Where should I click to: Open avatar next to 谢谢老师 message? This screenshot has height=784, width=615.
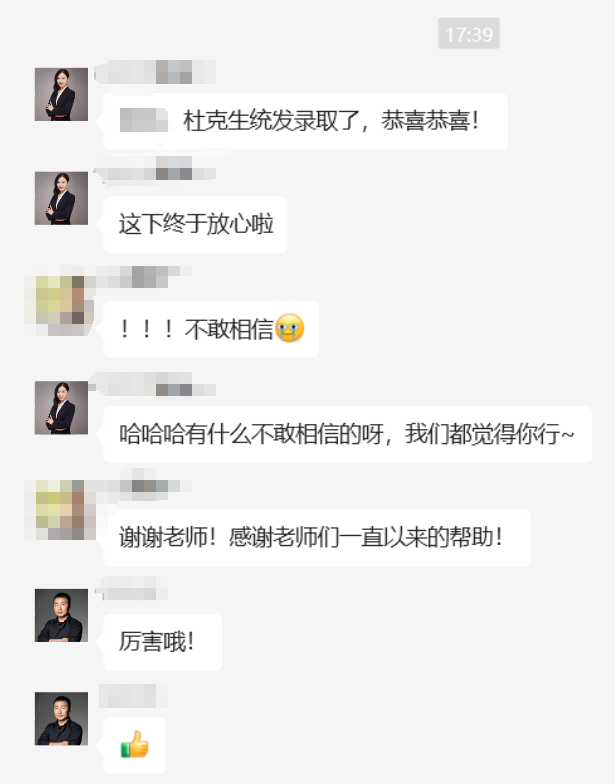[61, 511]
